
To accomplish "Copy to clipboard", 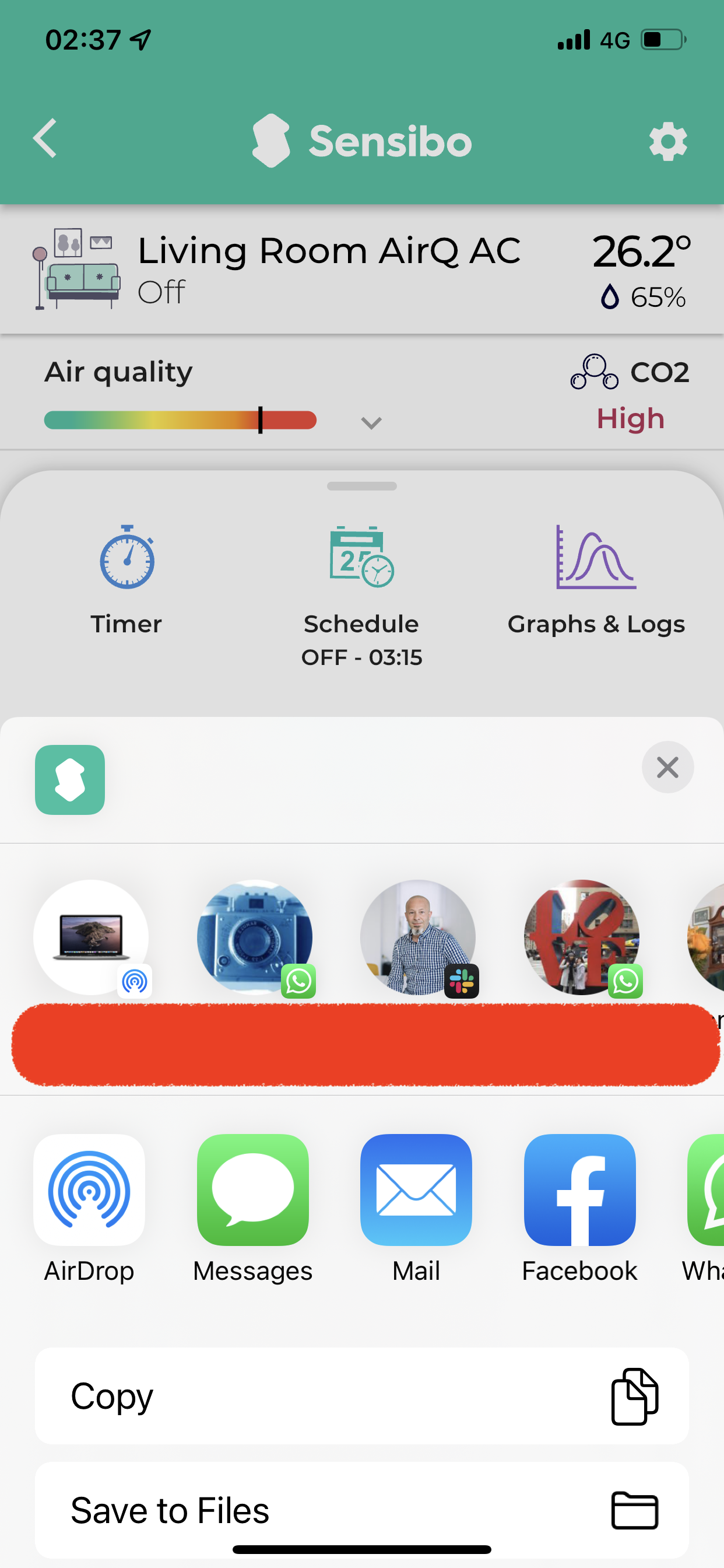I will [361, 1396].
